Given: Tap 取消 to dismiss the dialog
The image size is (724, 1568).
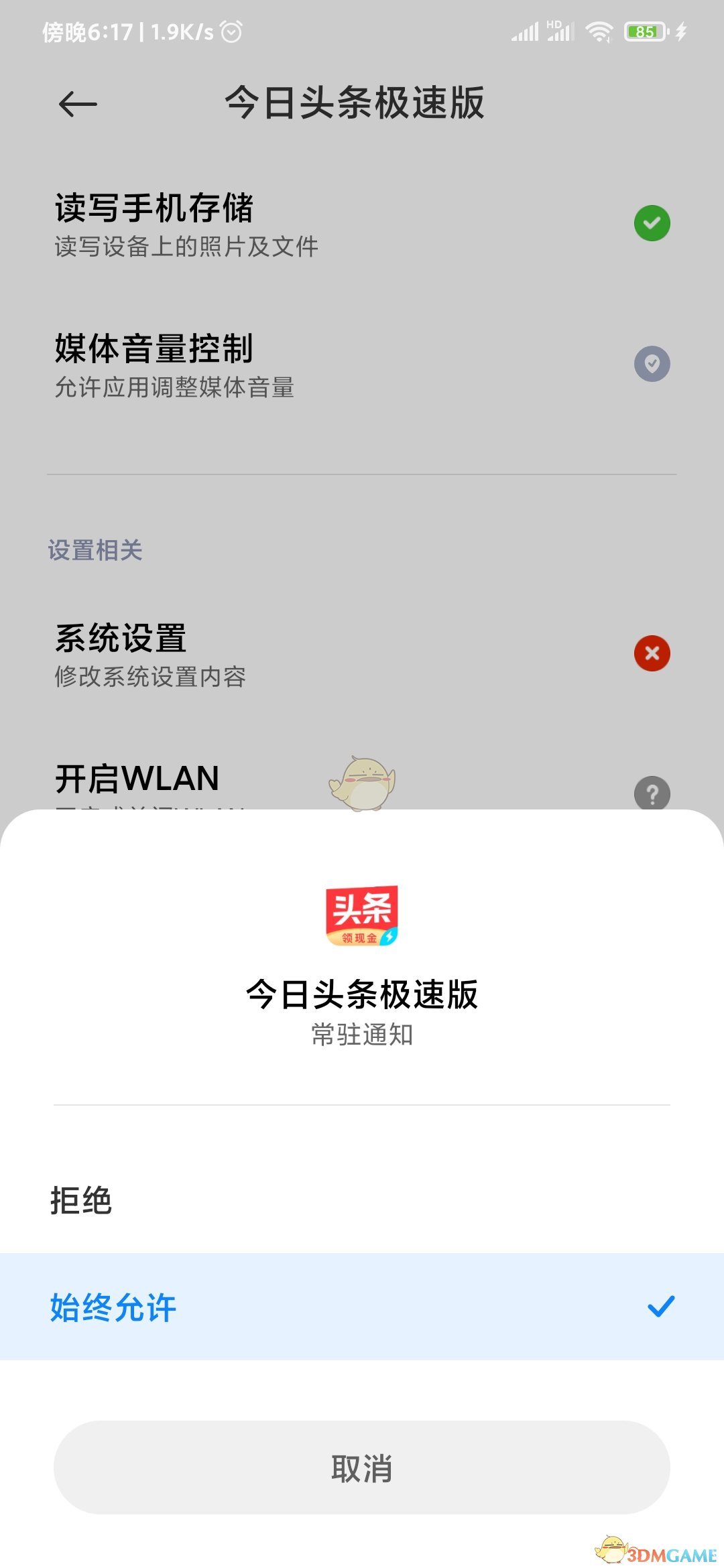Looking at the screenshot, I should [x=362, y=1467].
